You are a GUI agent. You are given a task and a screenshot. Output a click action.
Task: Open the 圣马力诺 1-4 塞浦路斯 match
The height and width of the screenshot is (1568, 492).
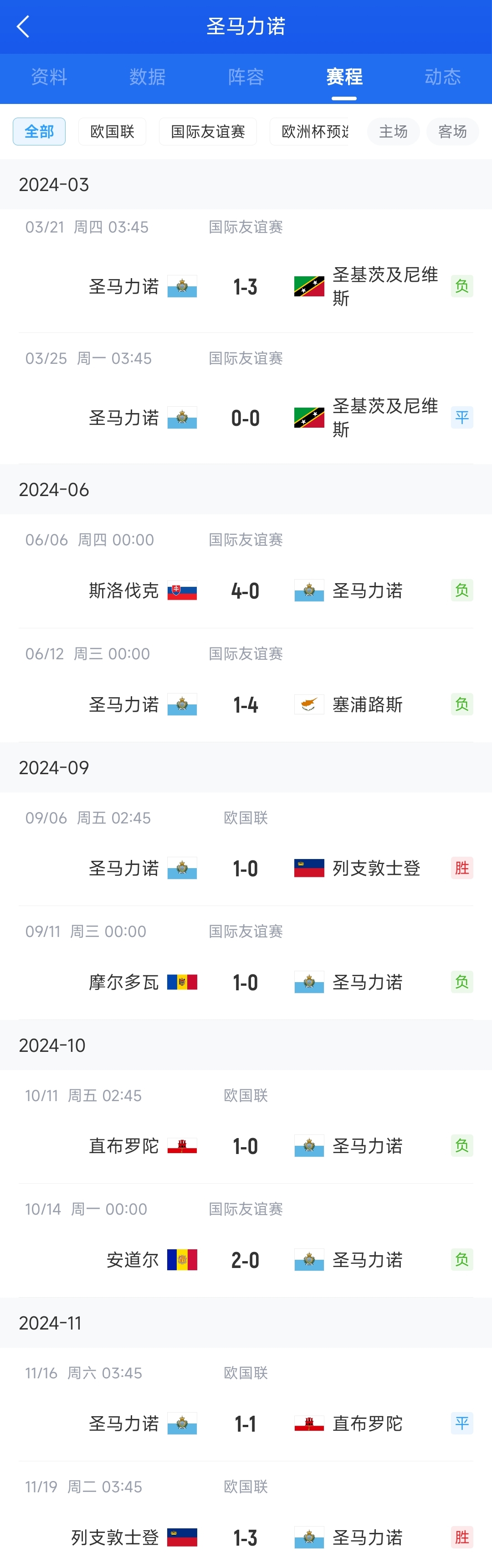pos(246,704)
